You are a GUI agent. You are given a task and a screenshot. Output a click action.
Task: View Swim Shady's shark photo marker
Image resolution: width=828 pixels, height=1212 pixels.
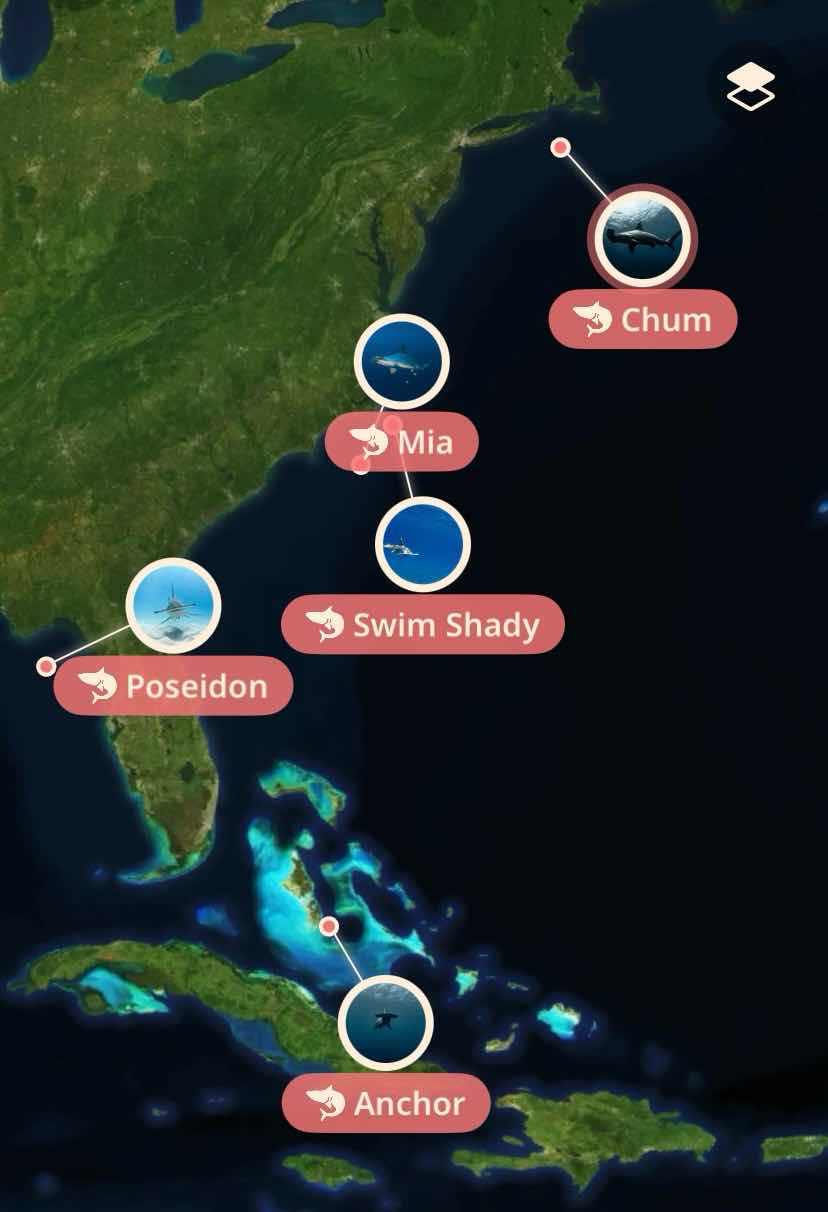[422, 545]
